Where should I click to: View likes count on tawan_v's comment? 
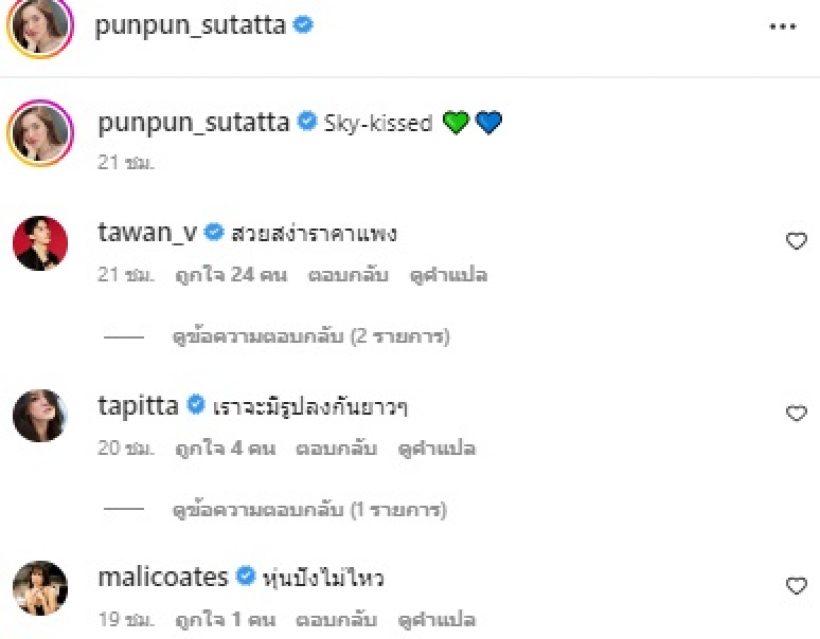click(x=231, y=275)
